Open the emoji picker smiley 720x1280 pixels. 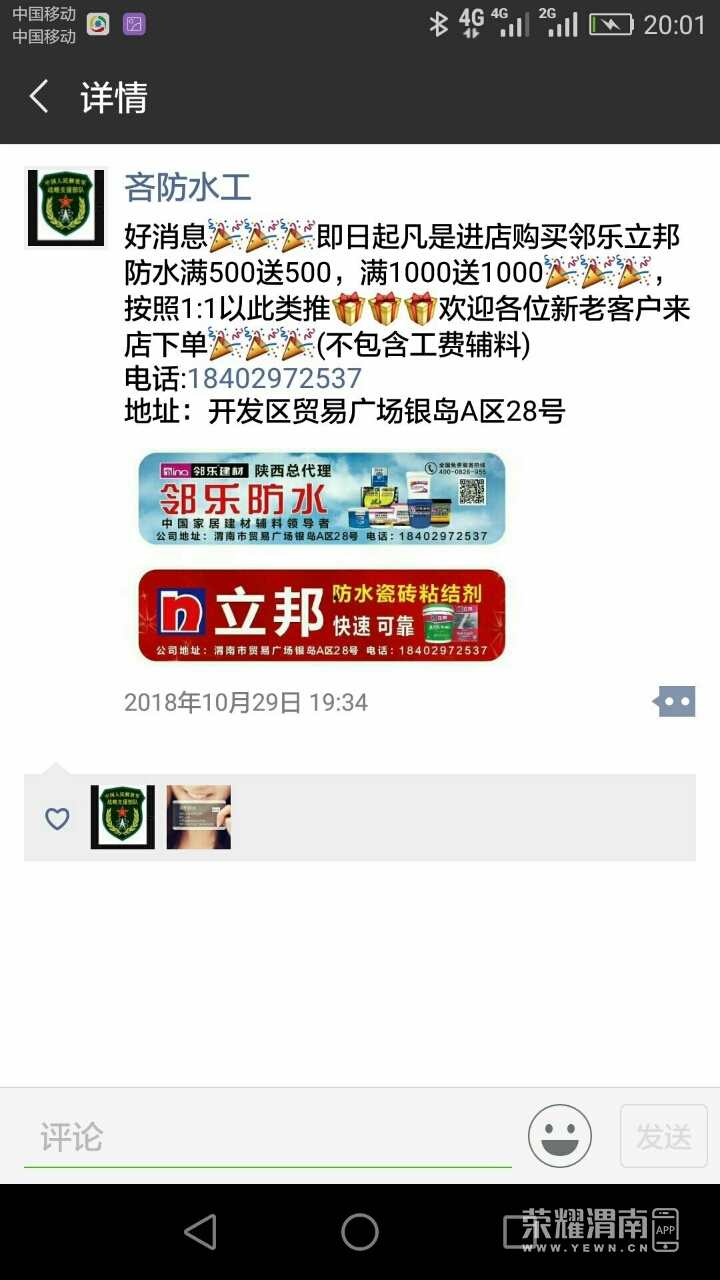(x=560, y=1136)
